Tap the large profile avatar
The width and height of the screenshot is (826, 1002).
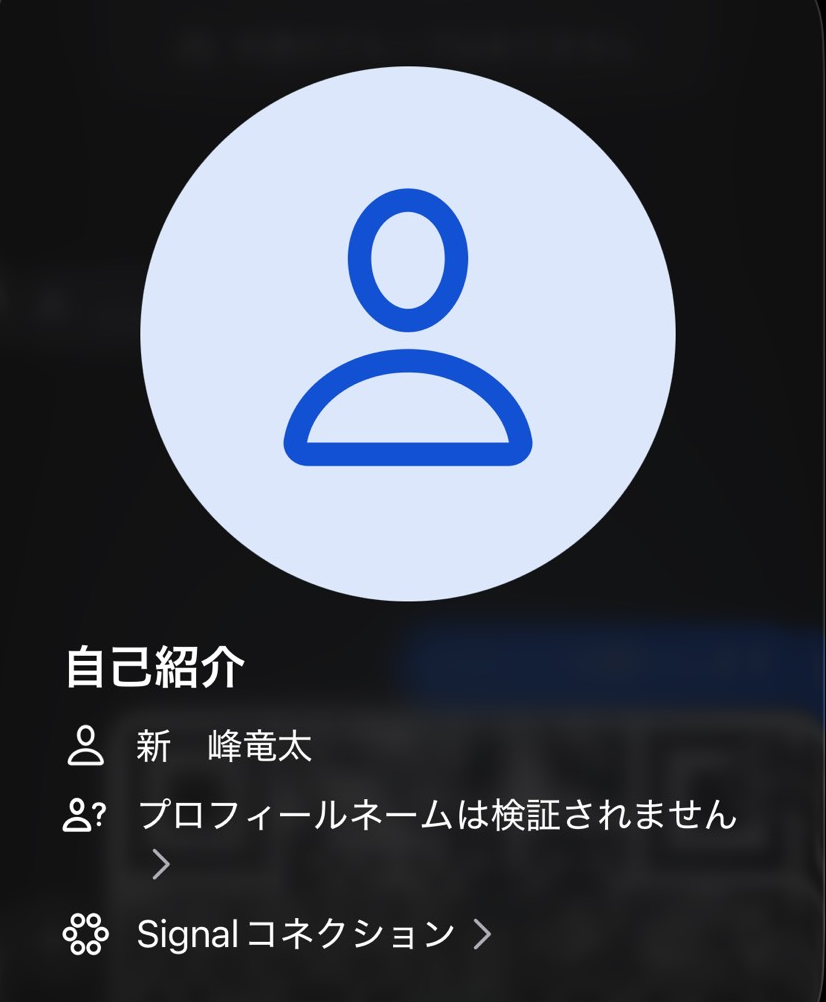pyautogui.click(x=408, y=334)
